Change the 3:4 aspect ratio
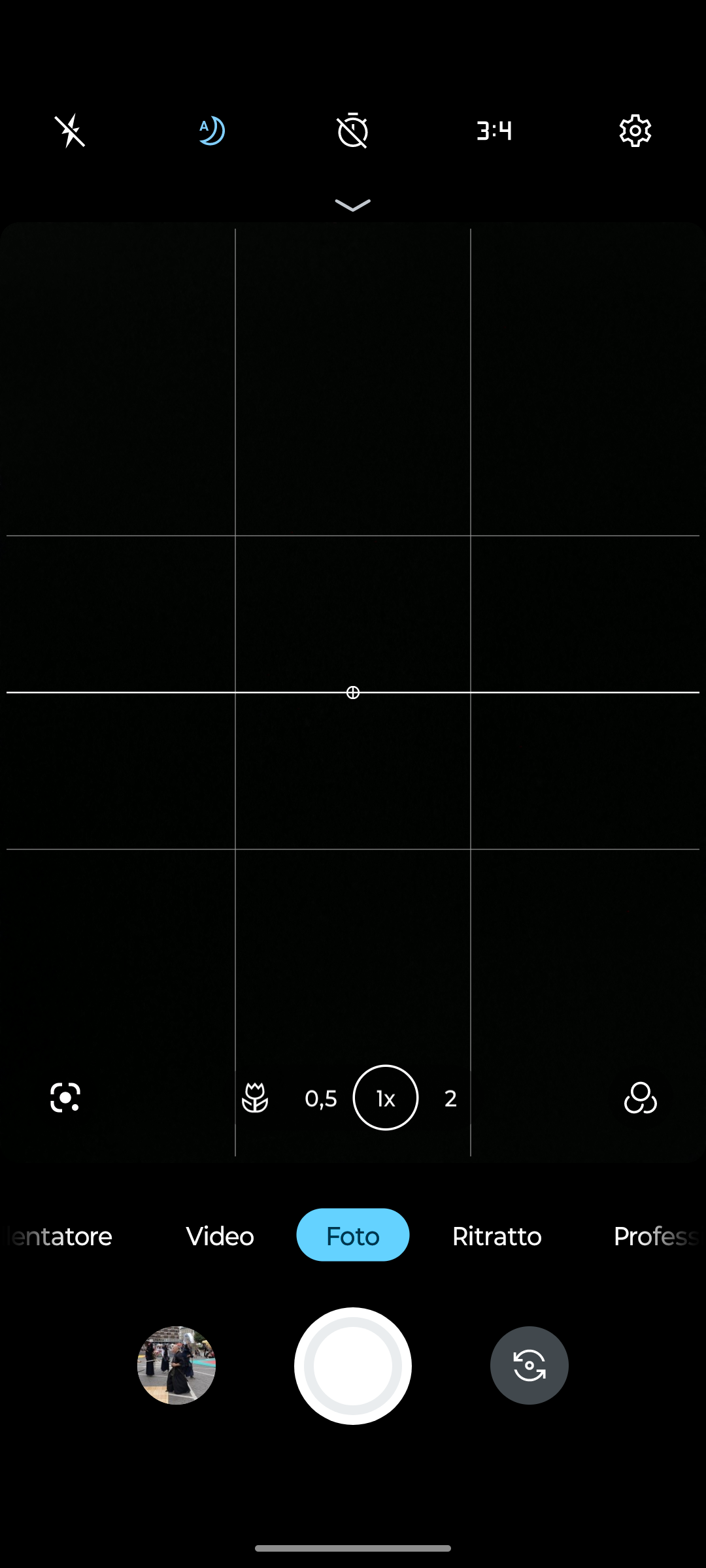The height and width of the screenshot is (1568, 706). point(494,131)
